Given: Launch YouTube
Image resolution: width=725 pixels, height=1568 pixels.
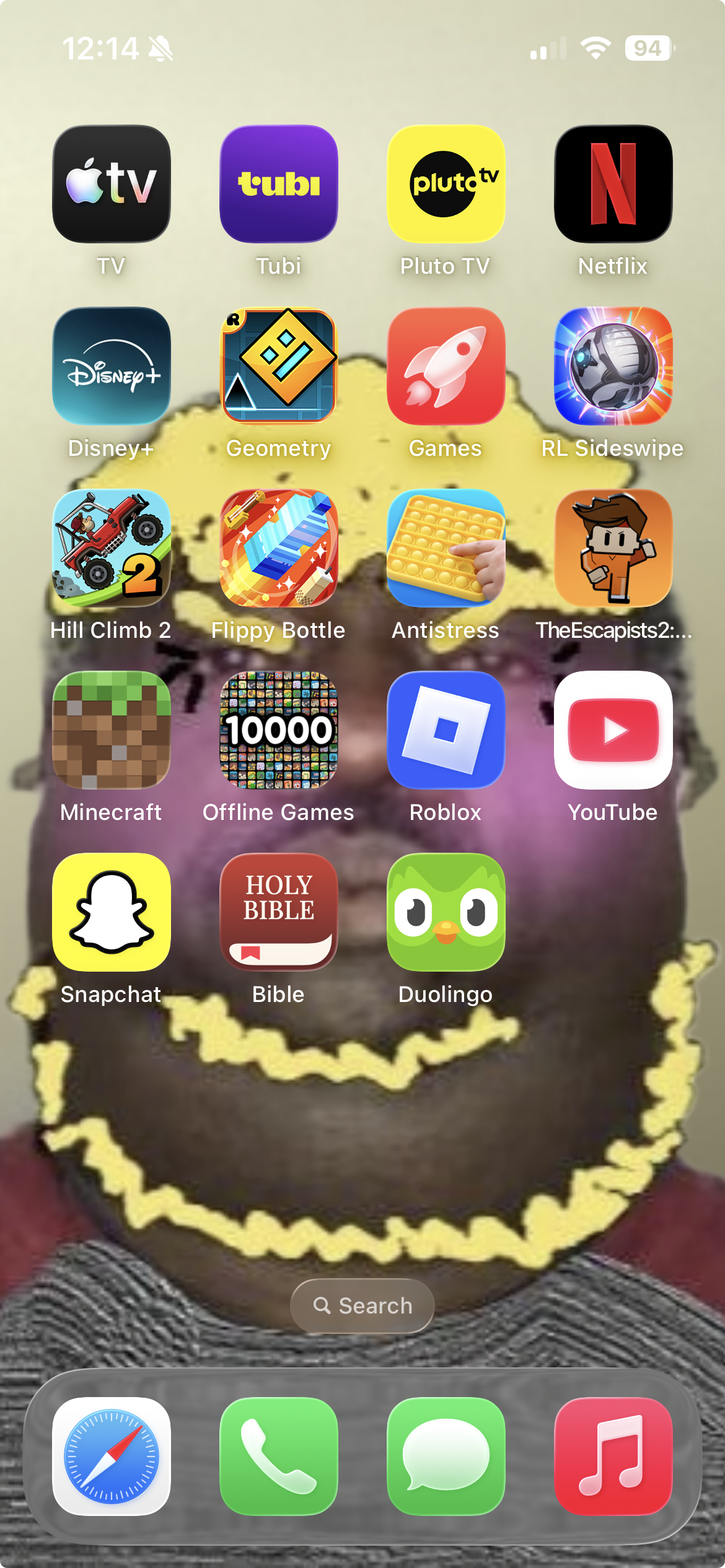Looking at the screenshot, I should tap(613, 730).
